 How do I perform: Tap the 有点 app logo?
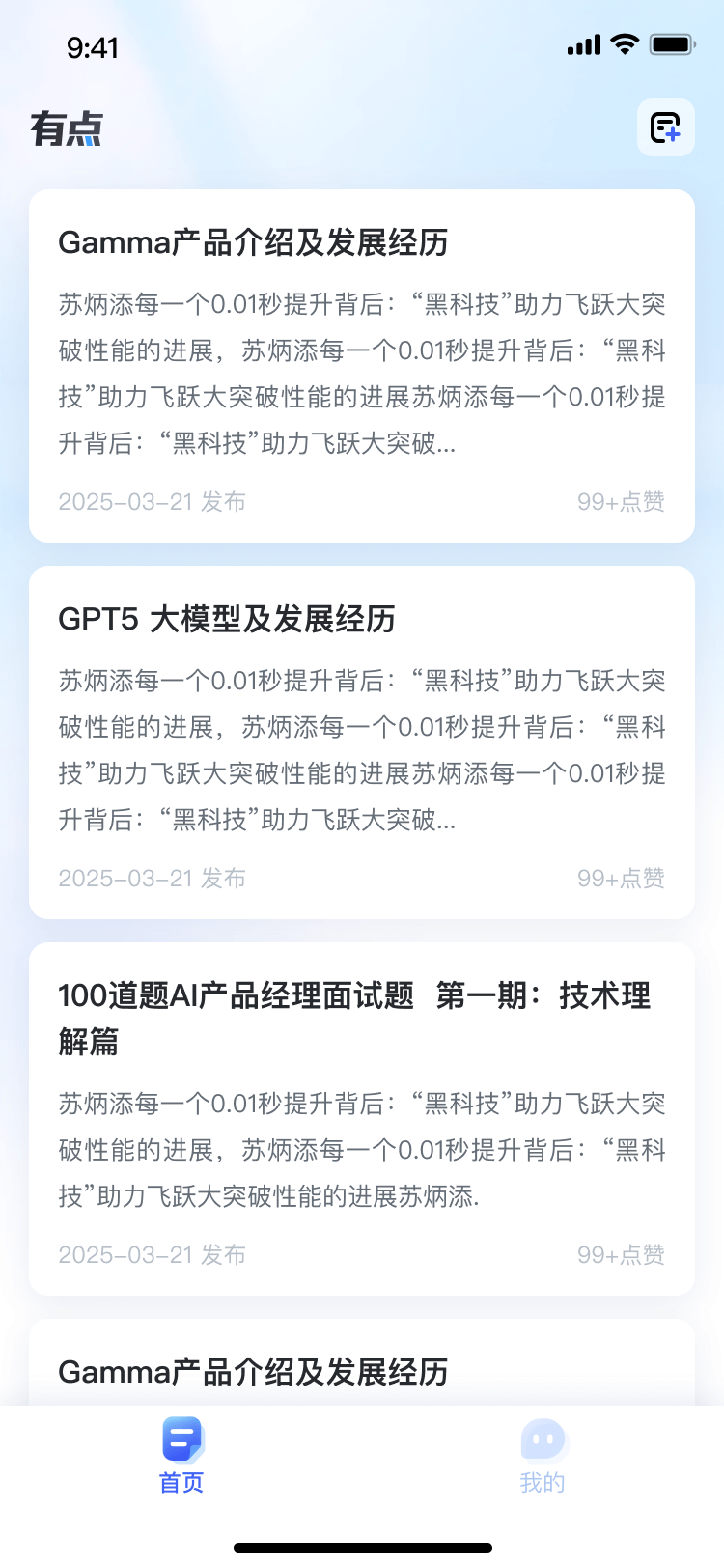[67, 126]
